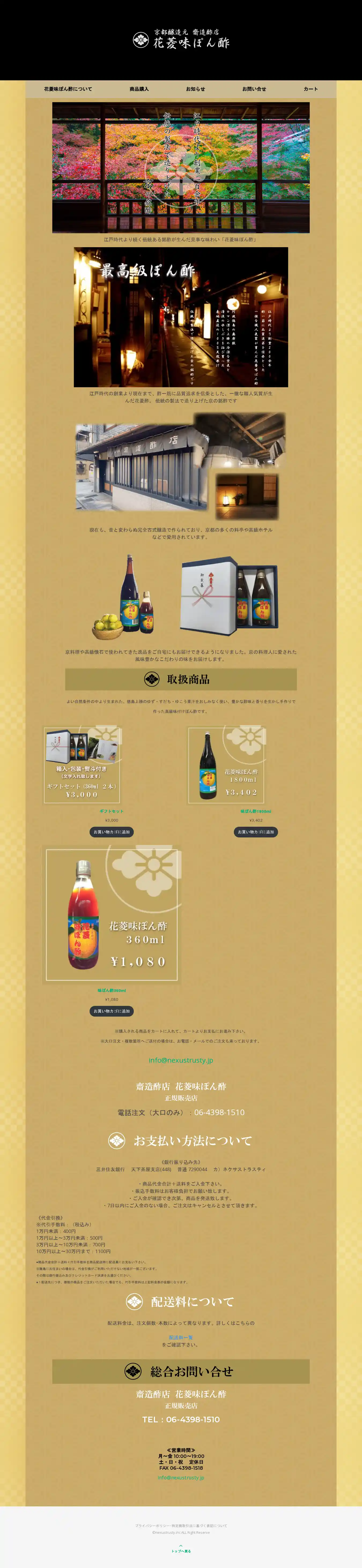The height and width of the screenshot is (1568, 362).
Task: Tap the 味ぽん酢360ml product name link
Action: 112,990
